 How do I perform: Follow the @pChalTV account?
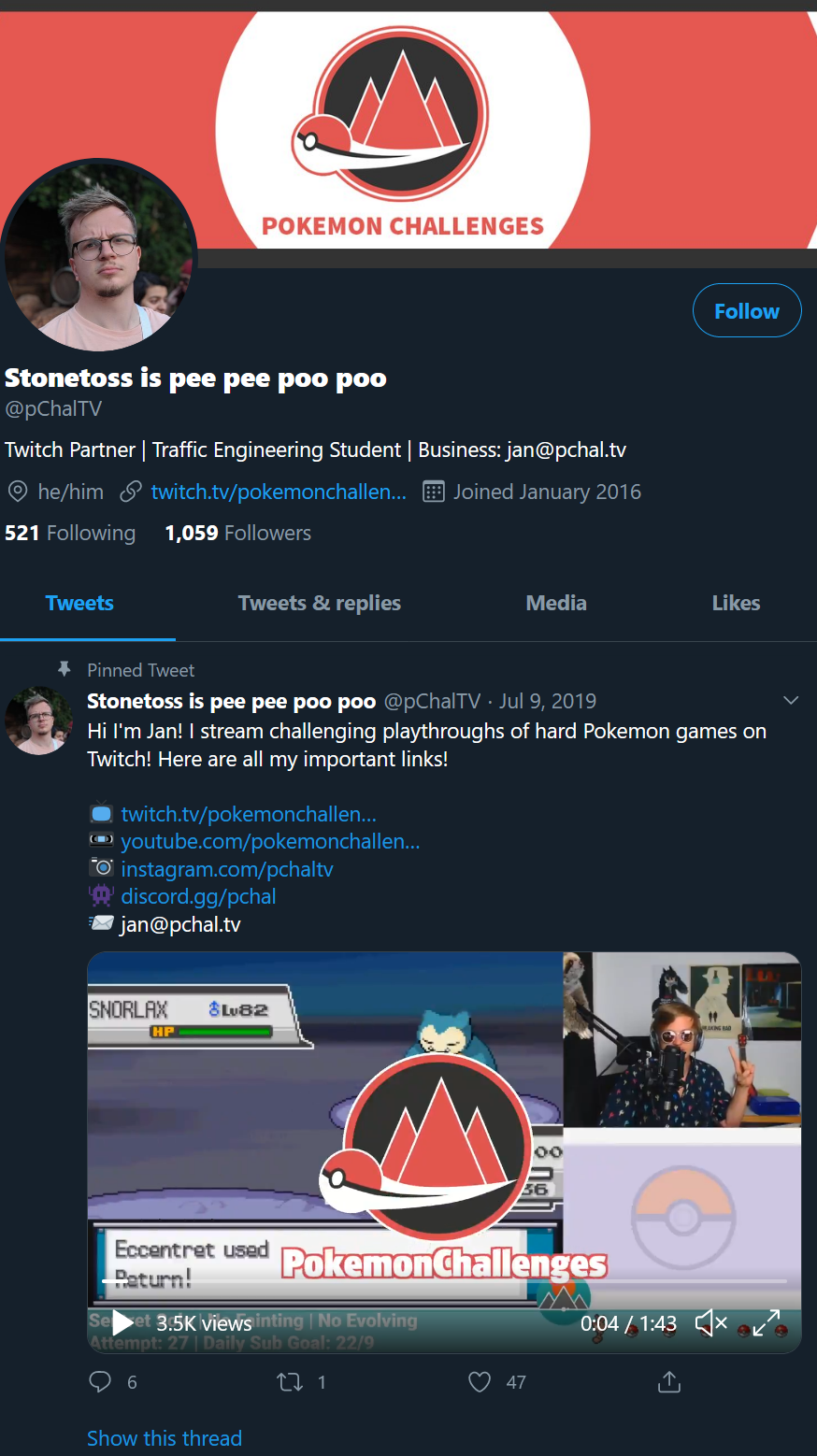pos(746,310)
